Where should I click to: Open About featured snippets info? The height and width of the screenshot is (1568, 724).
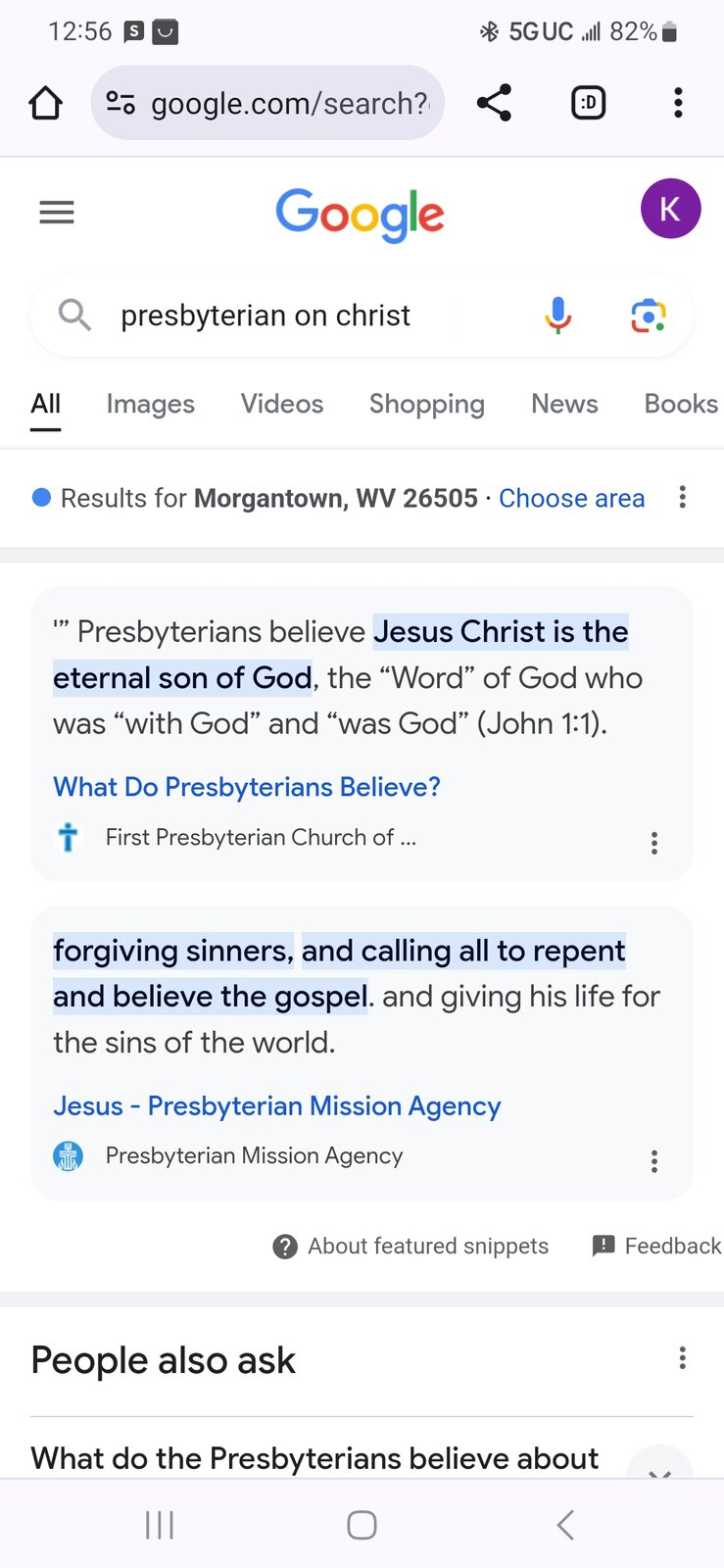pyautogui.click(x=410, y=1246)
